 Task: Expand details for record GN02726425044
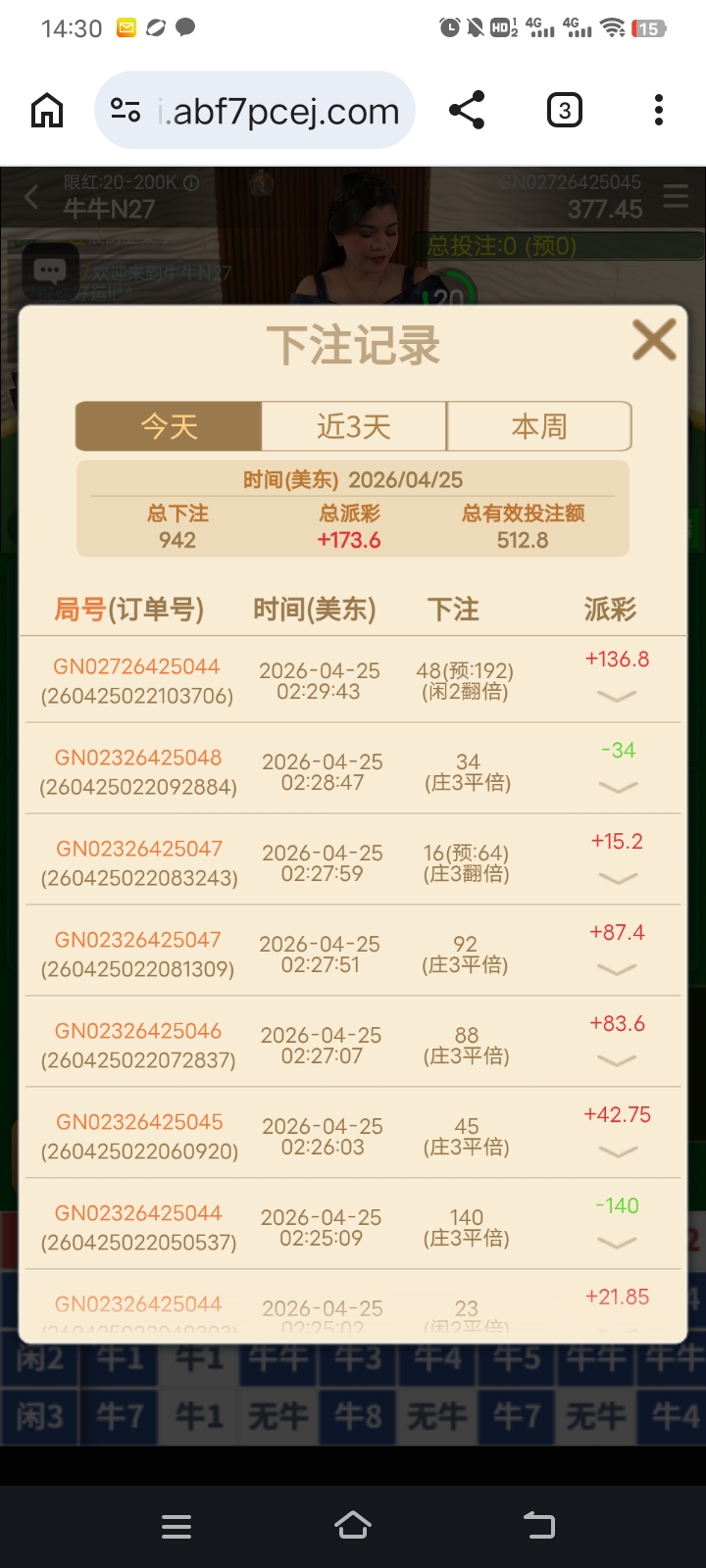(617, 697)
